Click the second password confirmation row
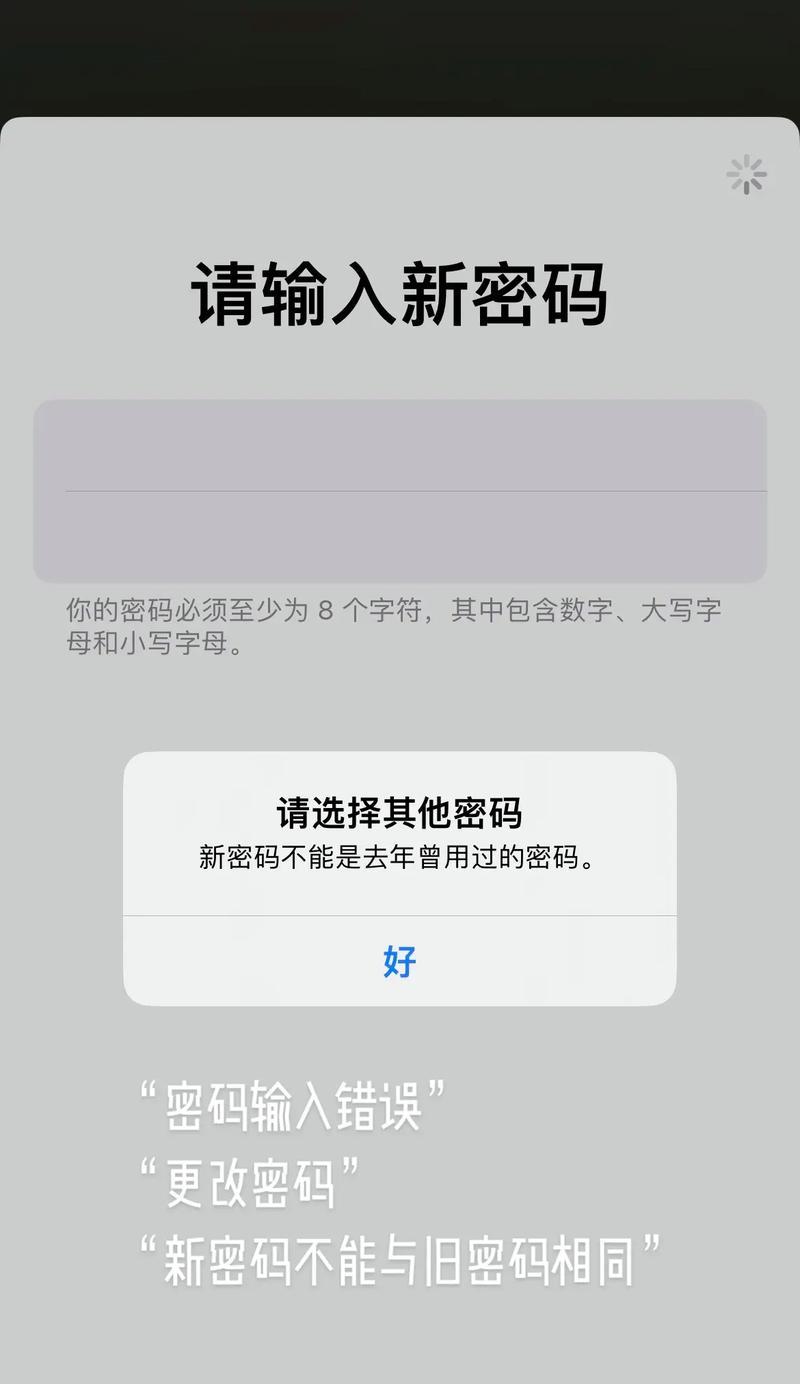This screenshot has height=1384, width=800. pyautogui.click(x=398, y=535)
